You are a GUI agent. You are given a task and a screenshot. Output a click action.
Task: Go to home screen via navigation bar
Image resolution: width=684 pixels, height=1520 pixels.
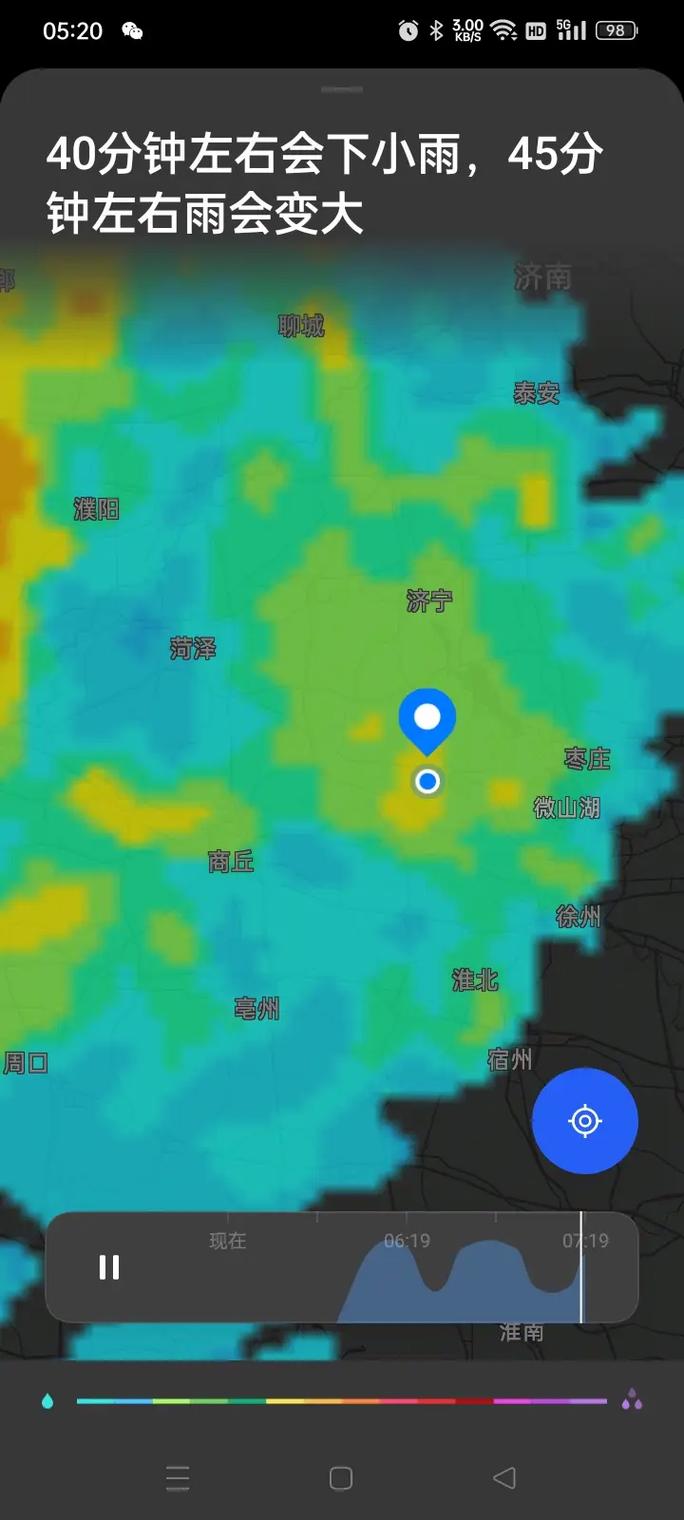click(341, 1478)
